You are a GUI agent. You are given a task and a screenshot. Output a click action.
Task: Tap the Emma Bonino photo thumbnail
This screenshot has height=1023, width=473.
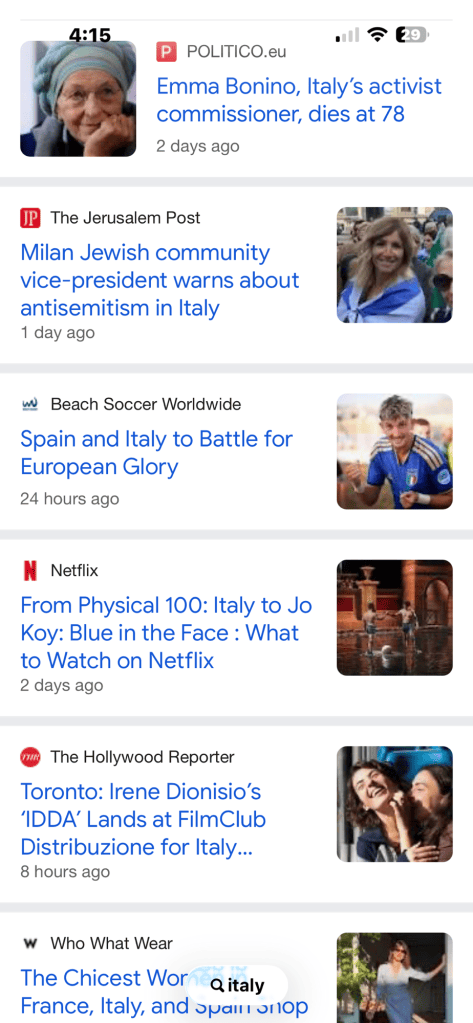tap(78, 99)
